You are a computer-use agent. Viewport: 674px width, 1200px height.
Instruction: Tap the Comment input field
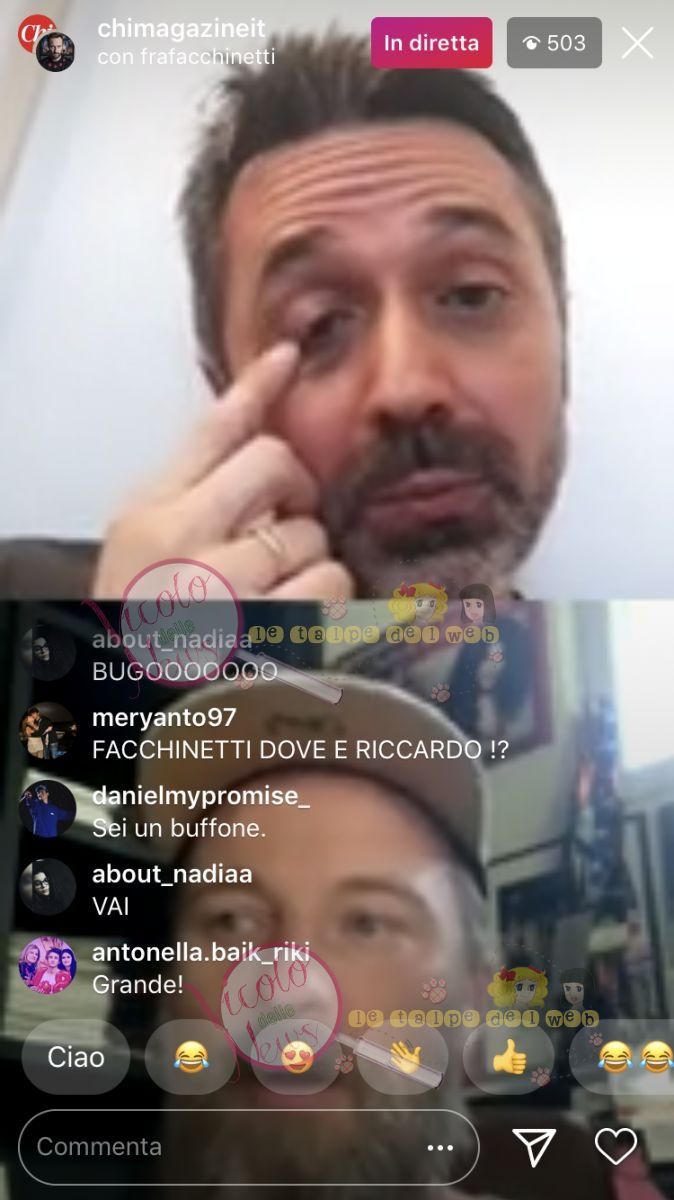click(220, 1146)
